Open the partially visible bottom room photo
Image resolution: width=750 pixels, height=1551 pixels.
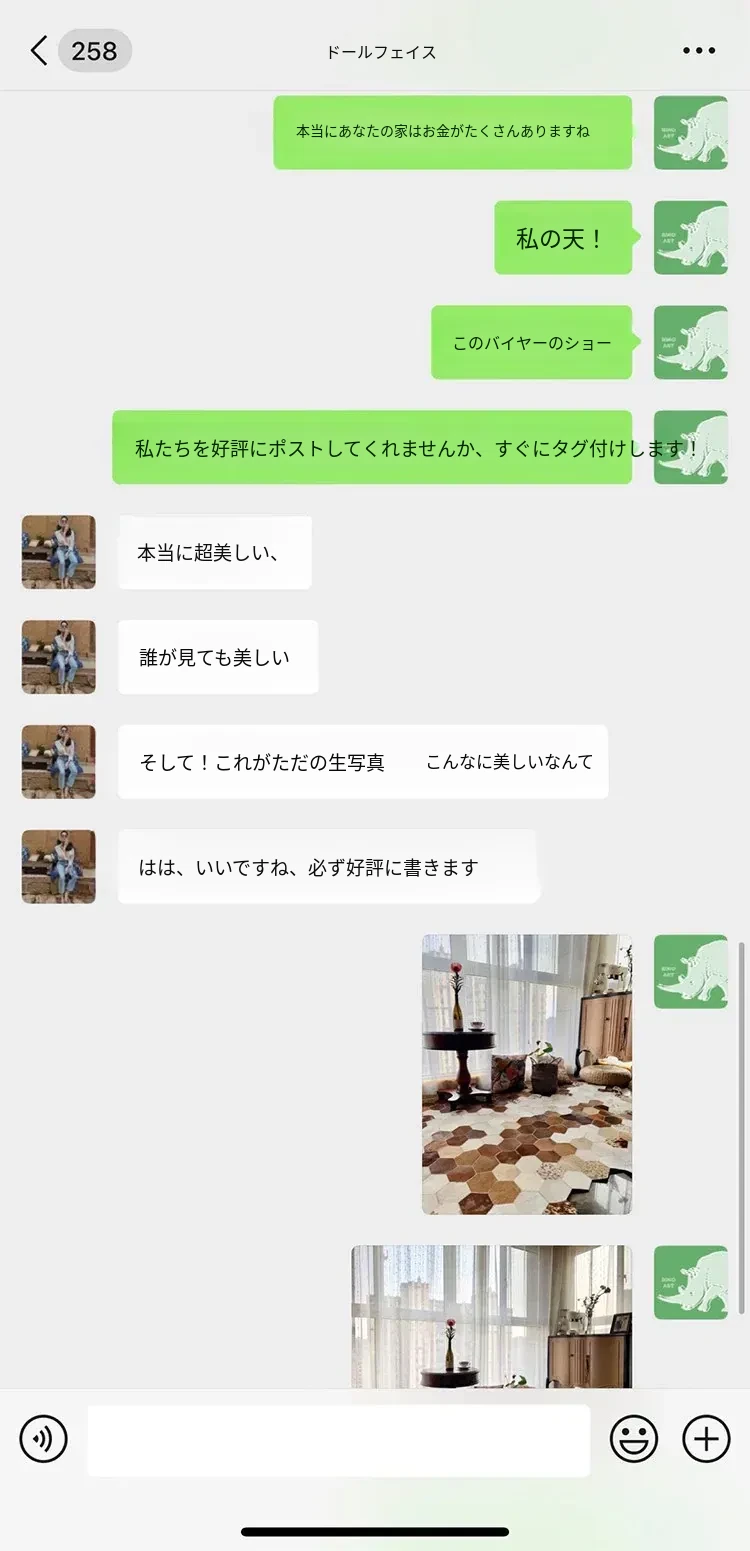pyautogui.click(x=491, y=1316)
